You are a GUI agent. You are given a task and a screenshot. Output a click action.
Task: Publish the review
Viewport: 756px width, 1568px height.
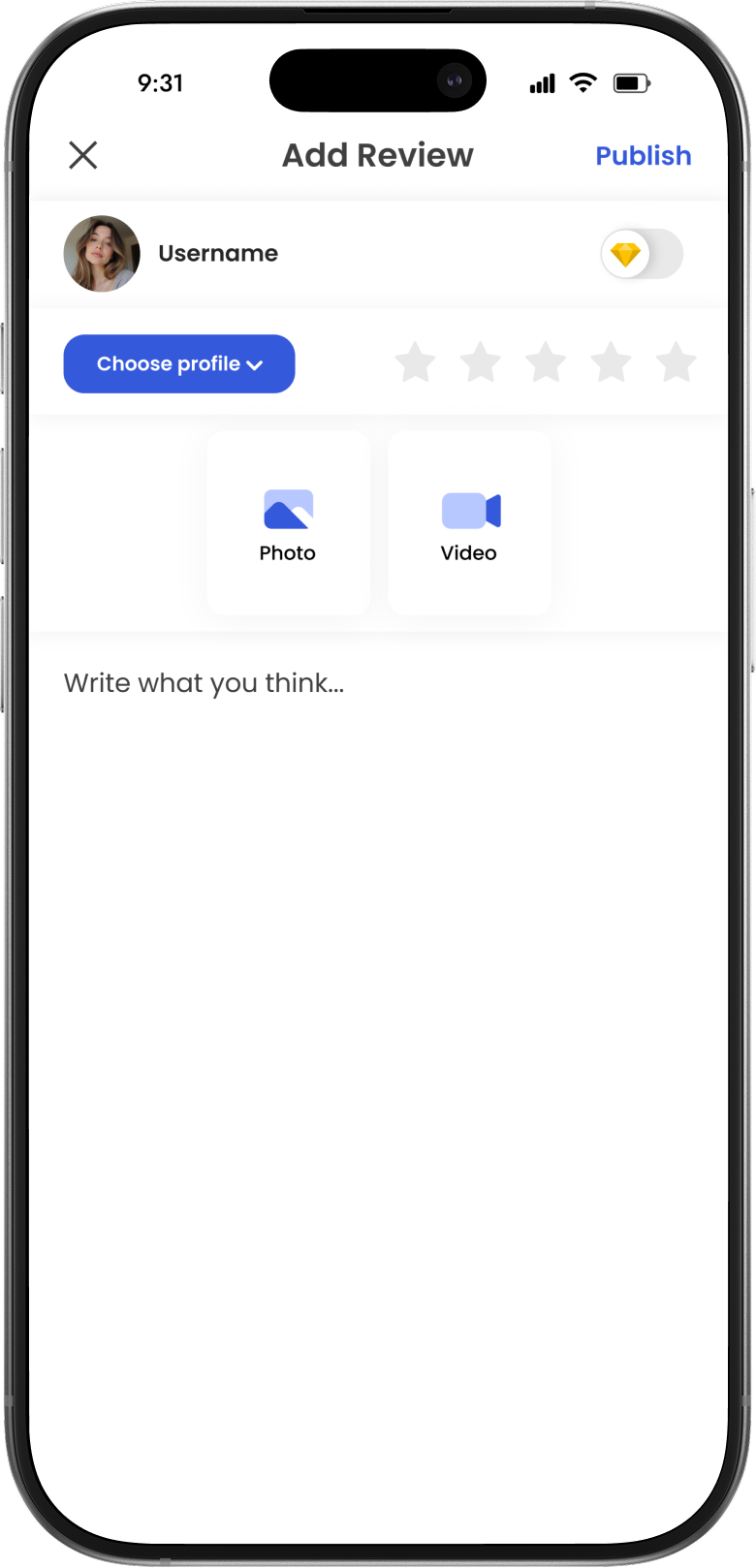643,155
